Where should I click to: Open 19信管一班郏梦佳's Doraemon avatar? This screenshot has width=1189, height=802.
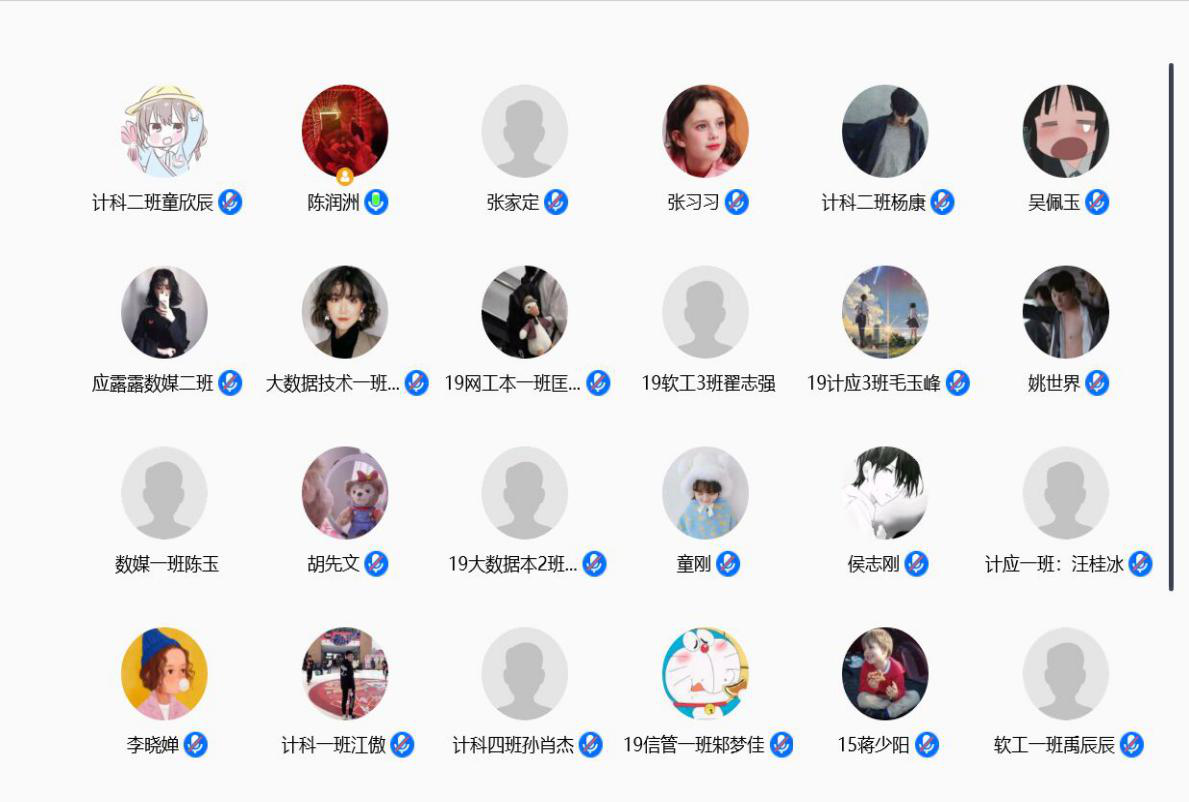pyautogui.click(x=705, y=674)
